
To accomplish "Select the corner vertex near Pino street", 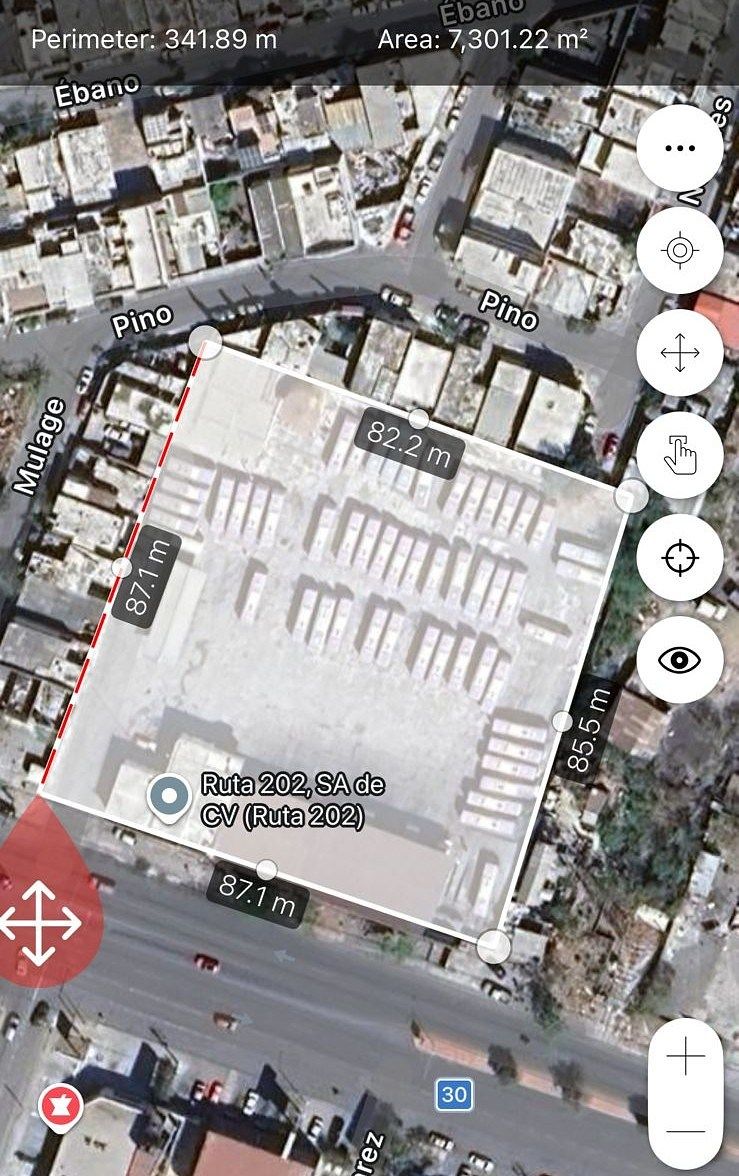I will (205, 341).
